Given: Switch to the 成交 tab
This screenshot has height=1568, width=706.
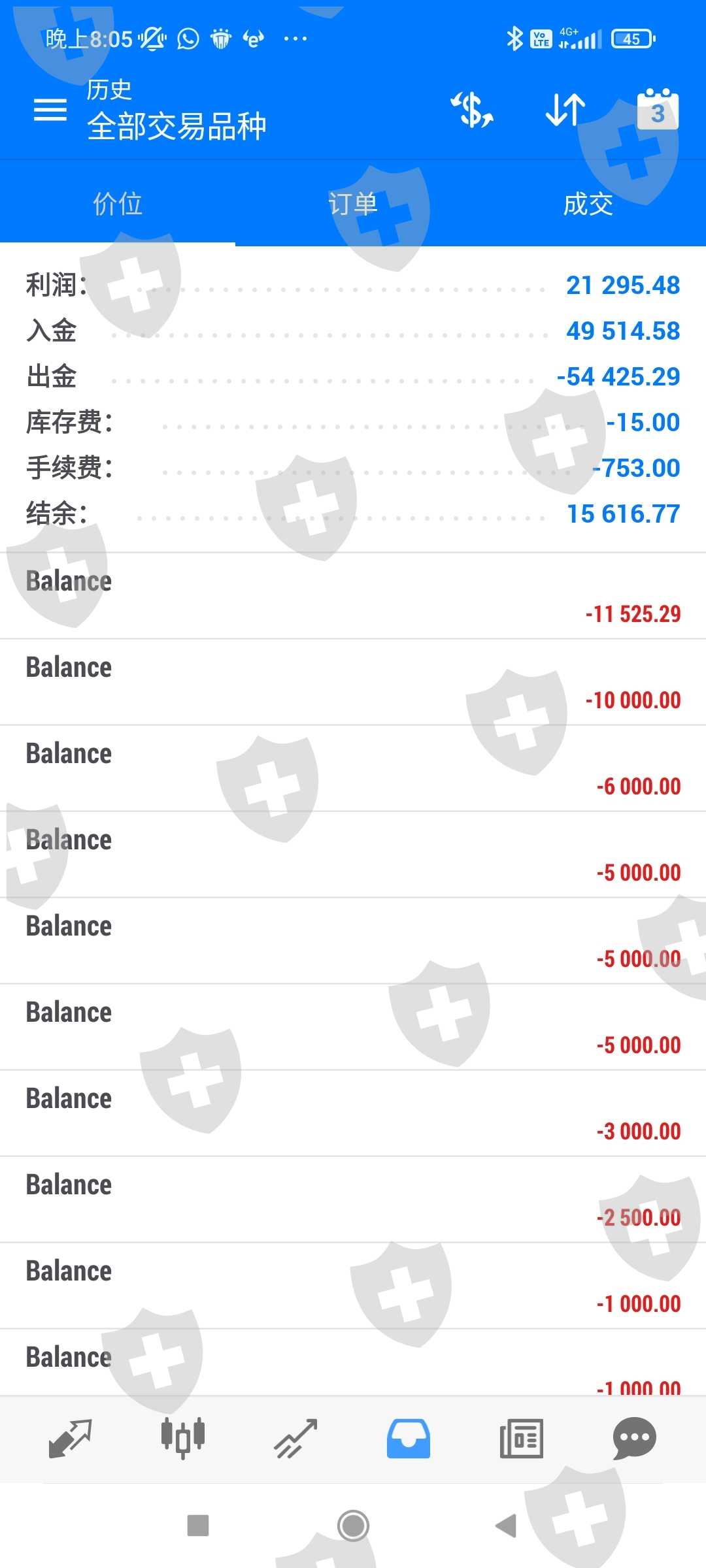Looking at the screenshot, I should tap(588, 204).
